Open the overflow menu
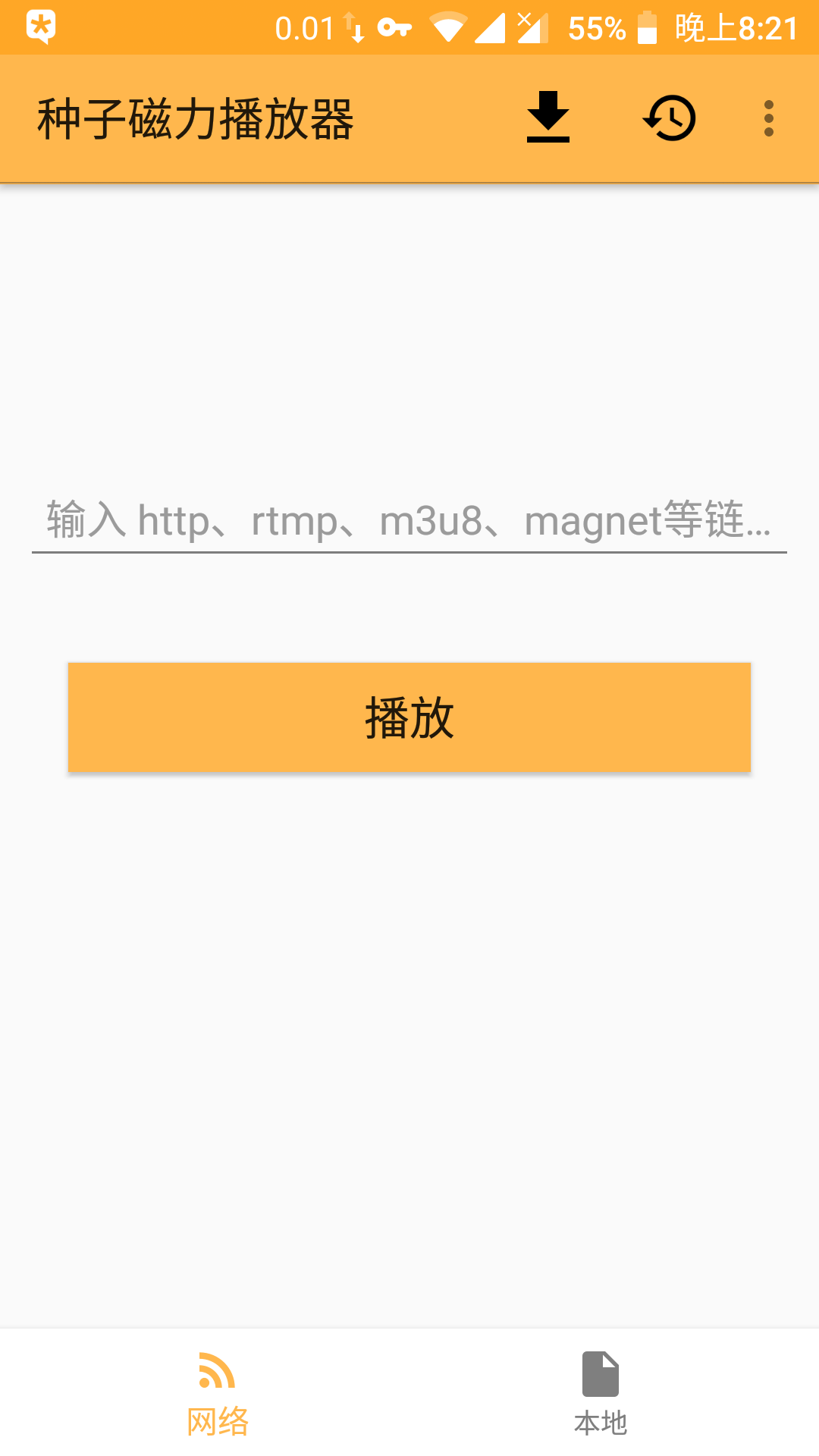 768,118
